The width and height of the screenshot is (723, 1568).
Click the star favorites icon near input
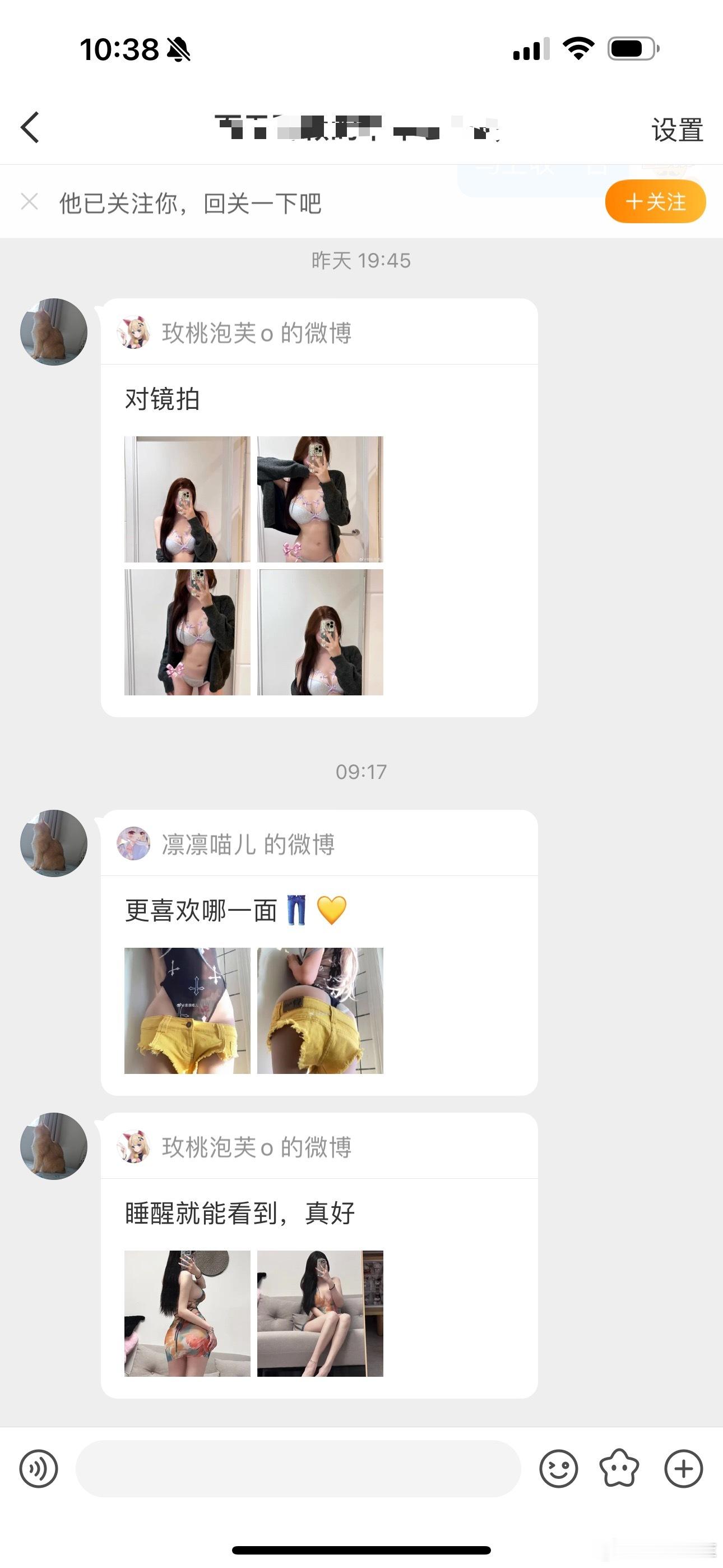pyautogui.click(x=620, y=1469)
